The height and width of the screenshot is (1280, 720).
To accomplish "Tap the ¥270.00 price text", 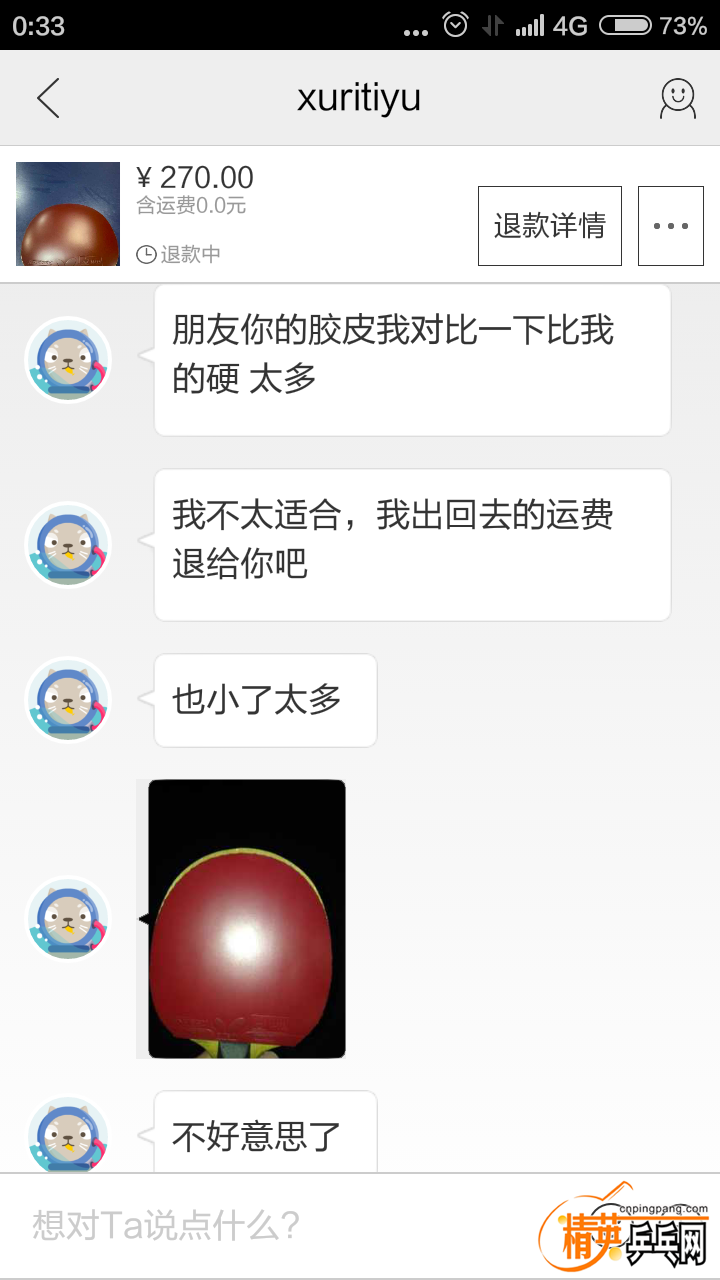I will point(196,177).
